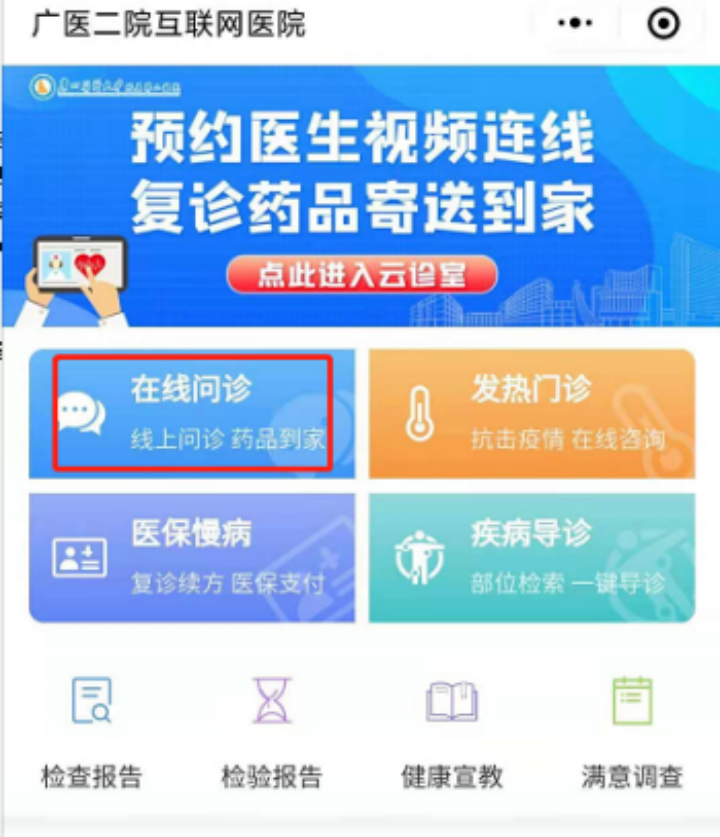
Task: Tap 点此进入云诊室 button on banner
Action: pyautogui.click(x=362, y=274)
